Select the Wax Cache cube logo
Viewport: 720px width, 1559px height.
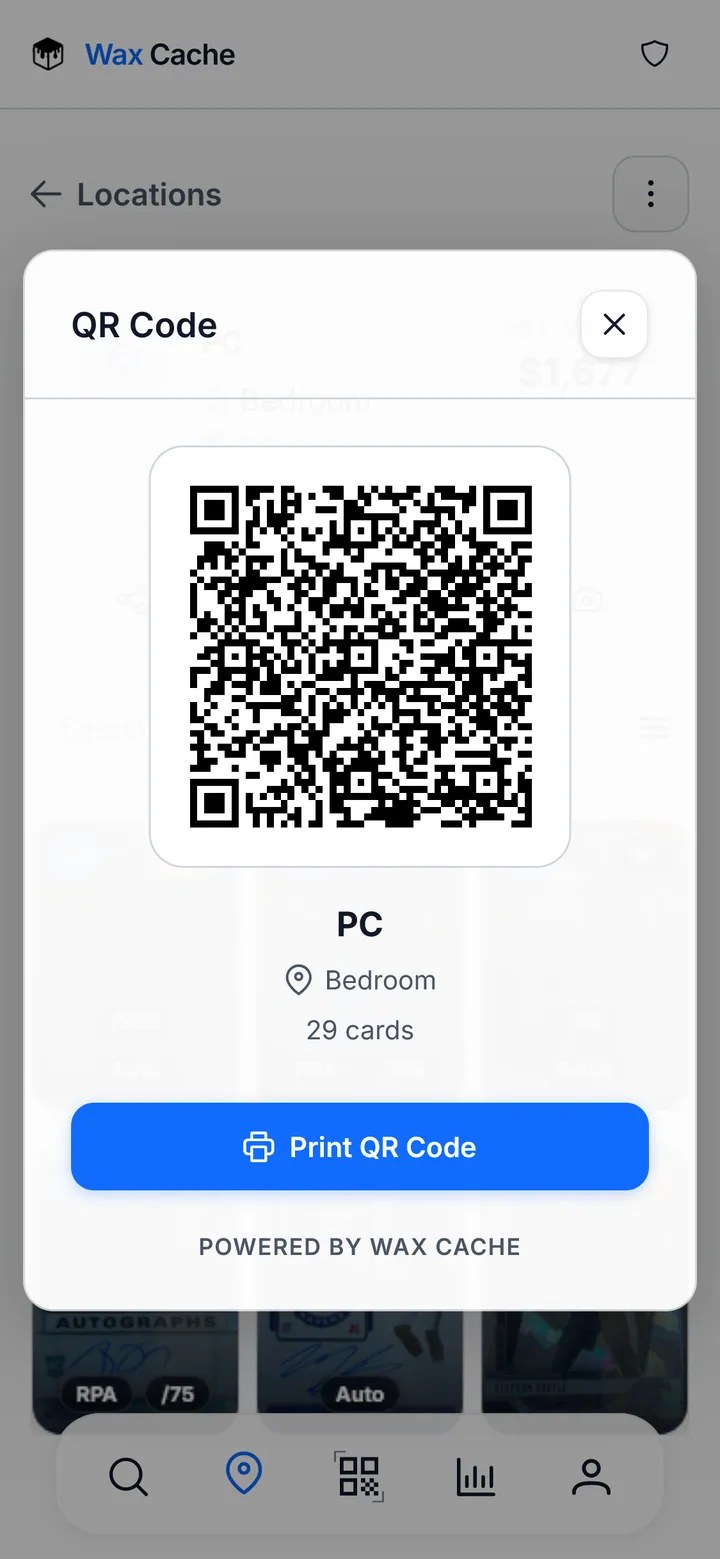(47, 53)
